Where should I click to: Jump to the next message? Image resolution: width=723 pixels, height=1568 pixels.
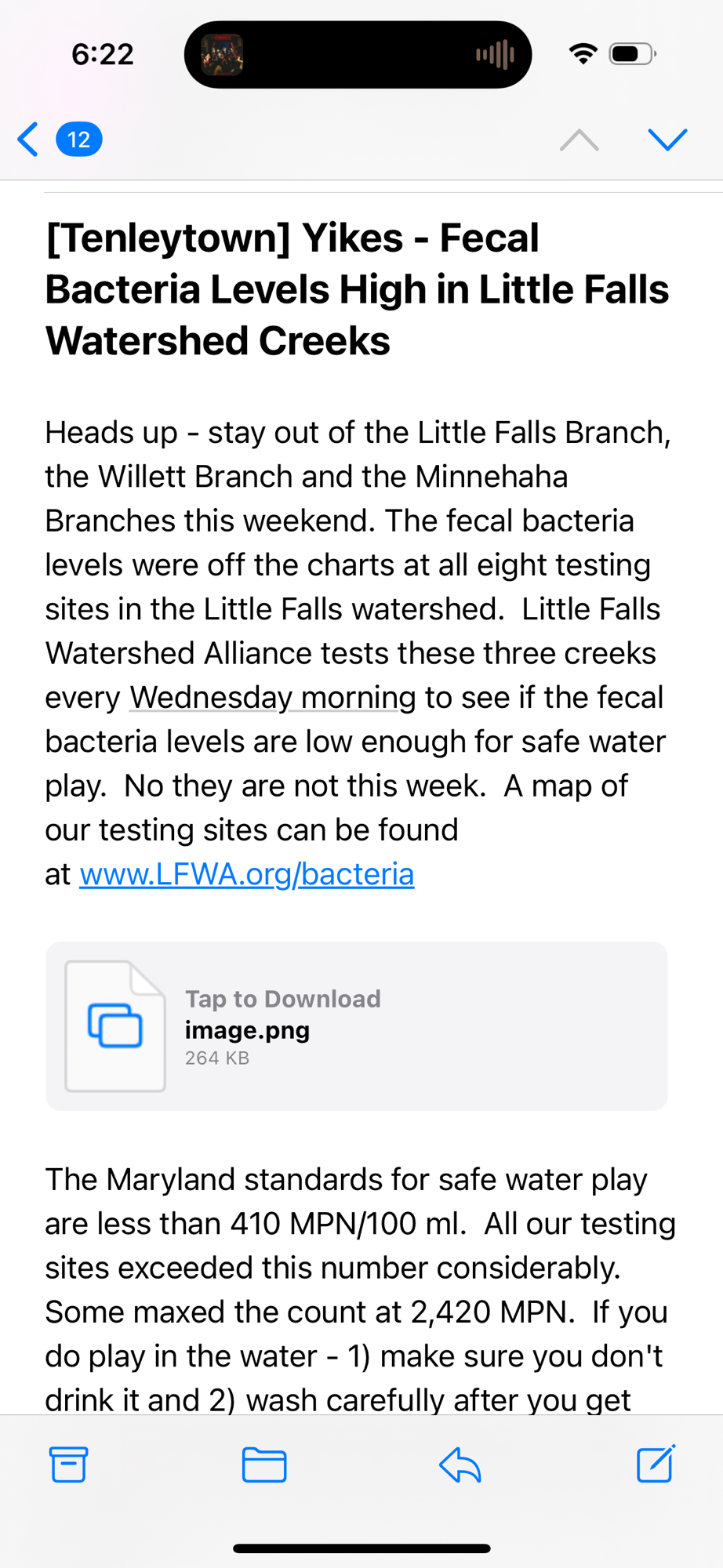pos(667,140)
